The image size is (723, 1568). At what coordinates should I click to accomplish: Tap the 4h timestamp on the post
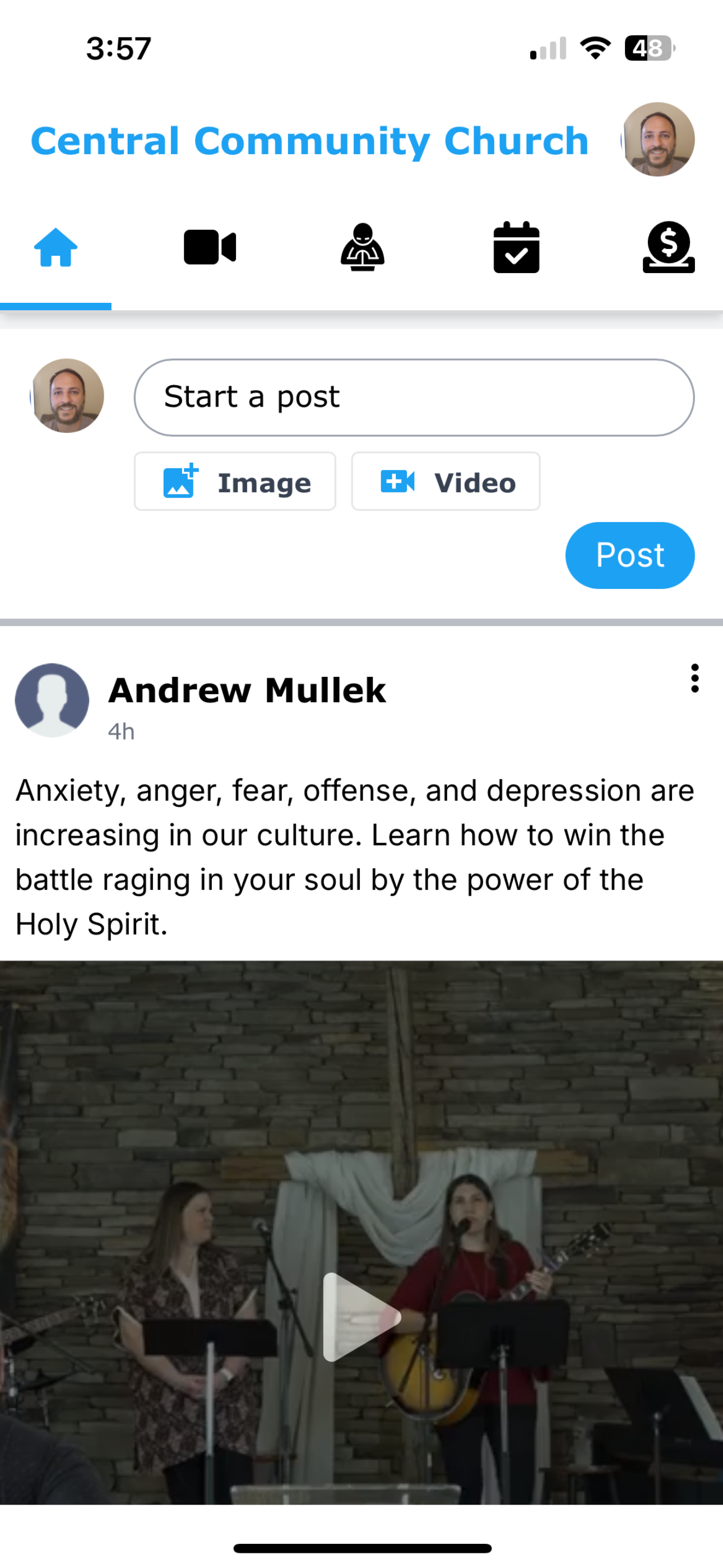click(121, 732)
